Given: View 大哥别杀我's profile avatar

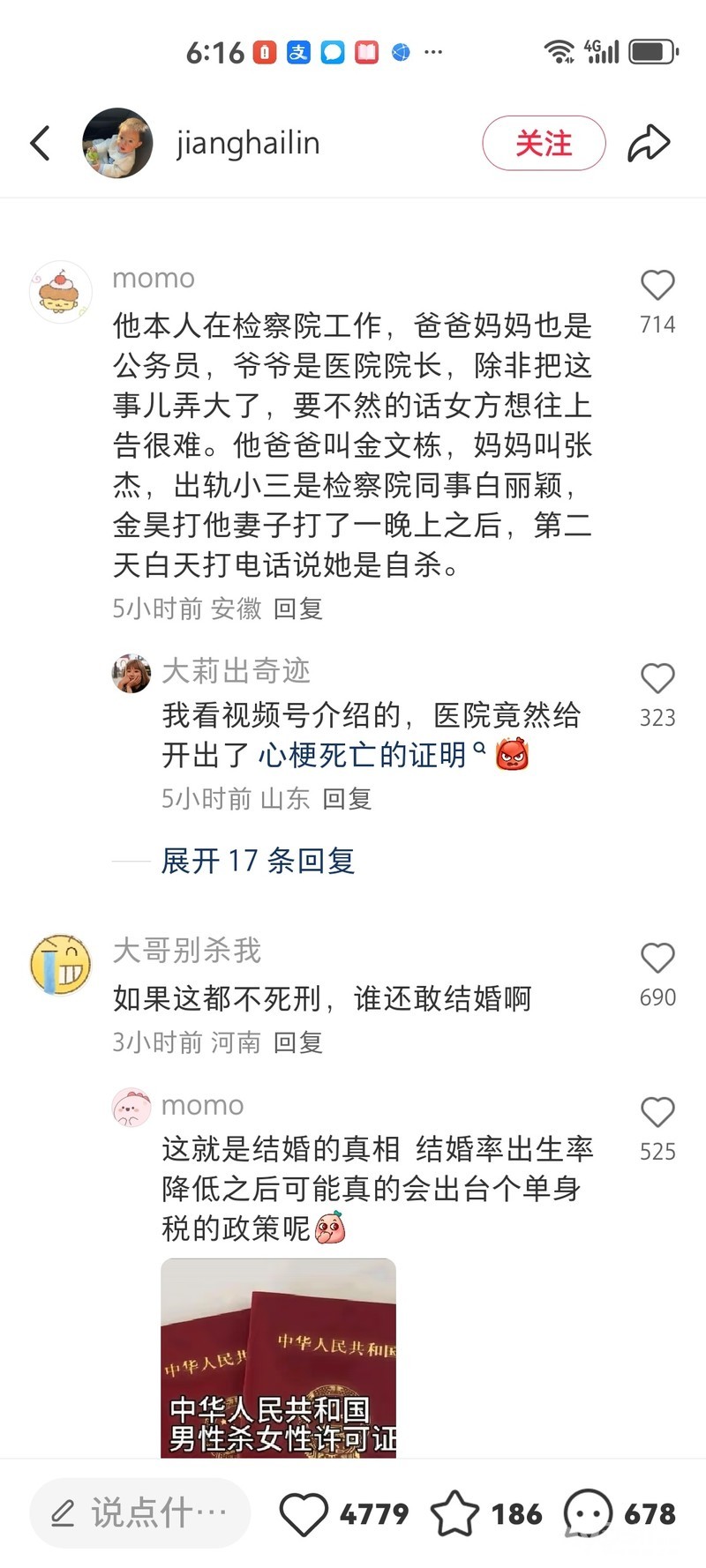Looking at the screenshot, I should [x=61, y=965].
